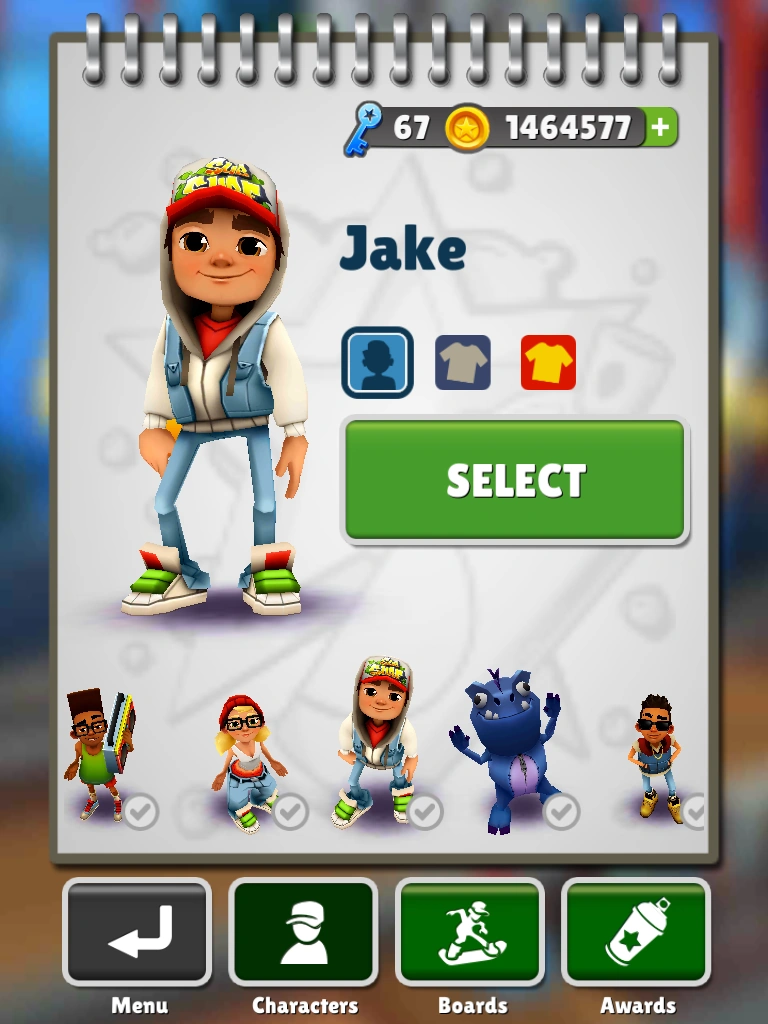
Task: Tap the green SELECT button
Action: [515, 481]
